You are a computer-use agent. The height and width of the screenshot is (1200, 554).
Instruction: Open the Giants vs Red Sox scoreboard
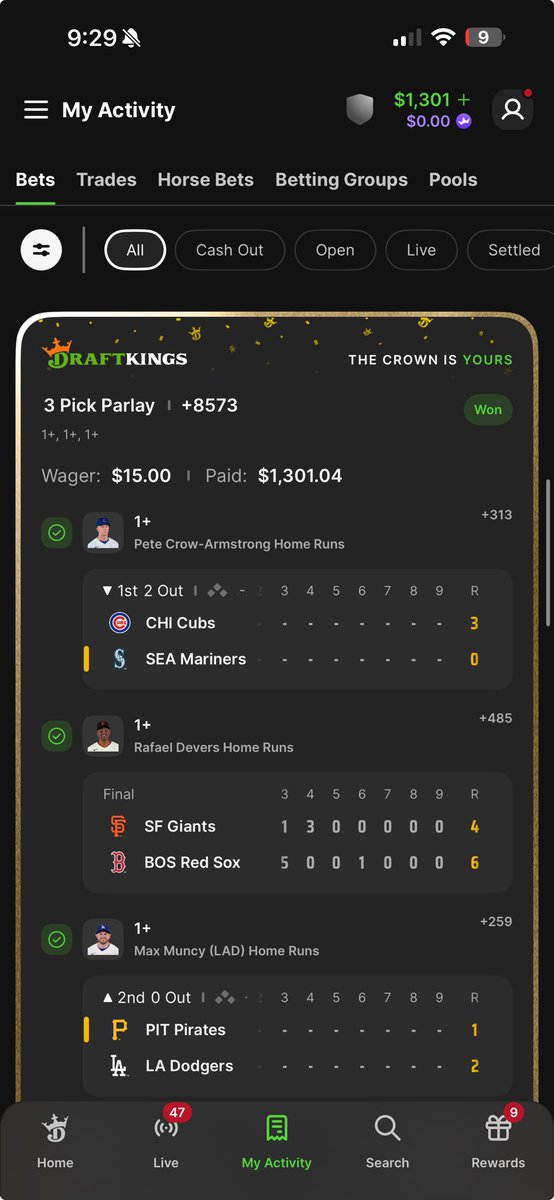click(297, 832)
